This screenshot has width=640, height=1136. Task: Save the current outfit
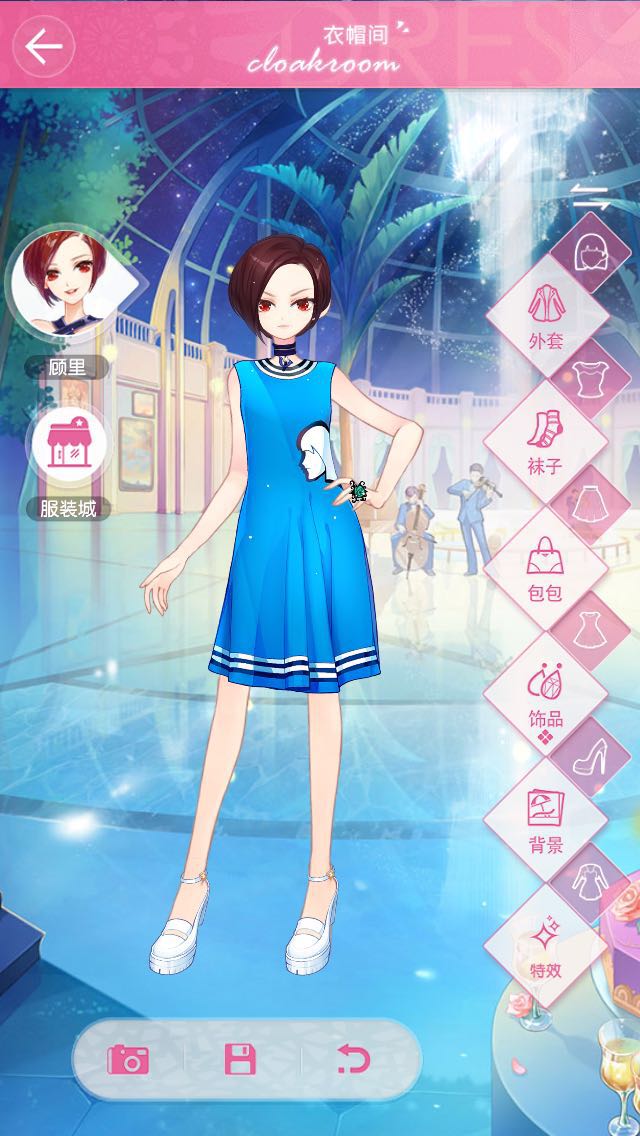click(x=240, y=1059)
